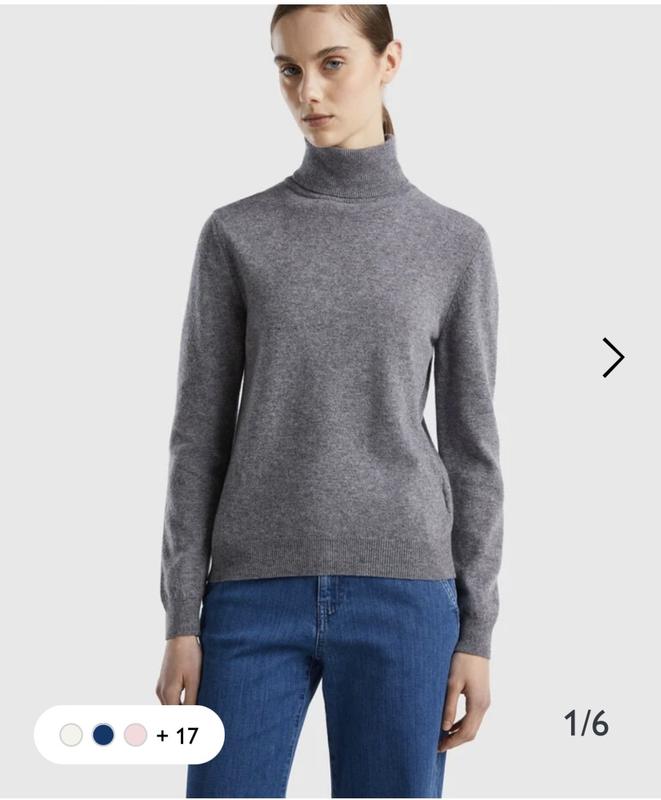Select the light pink color swatch

pyautogui.click(x=135, y=735)
